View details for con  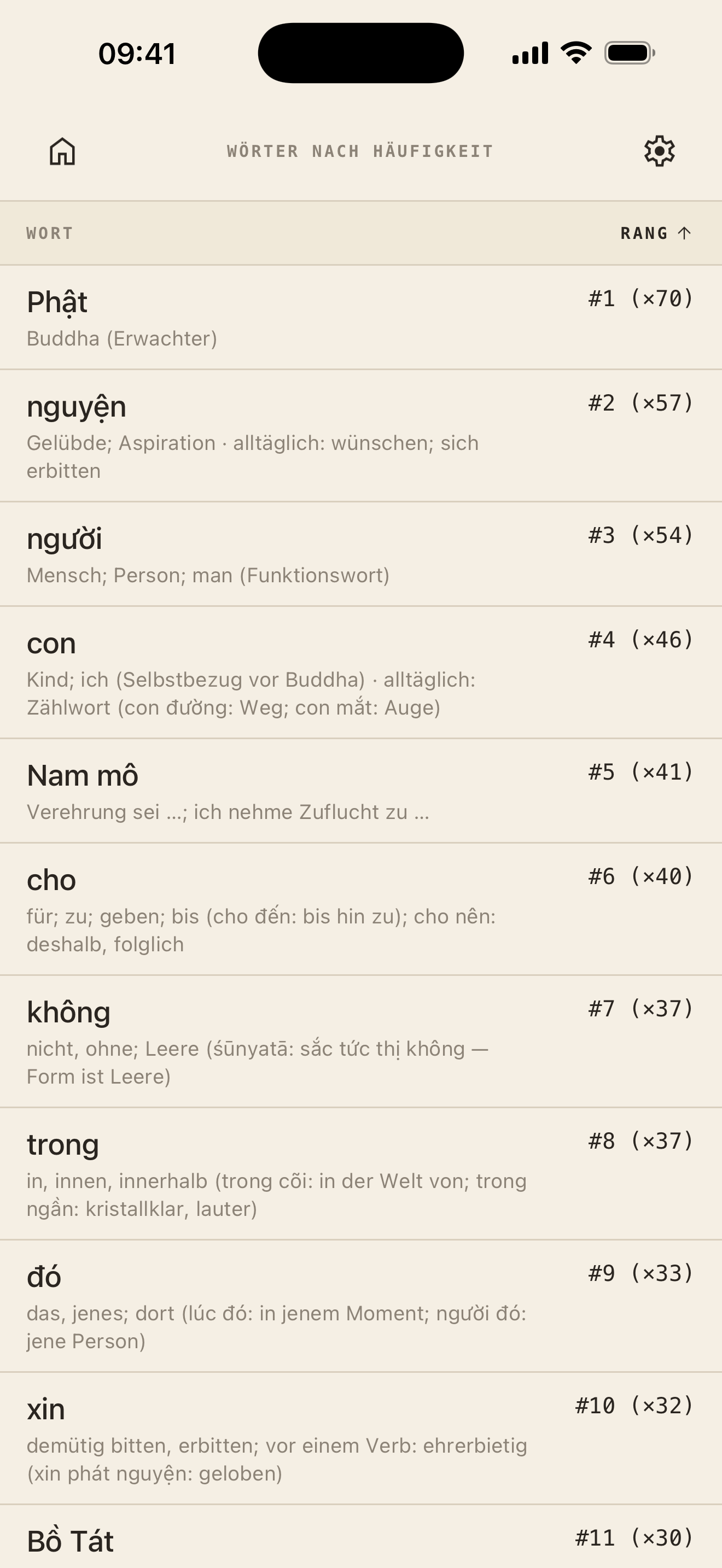(x=361, y=672)
